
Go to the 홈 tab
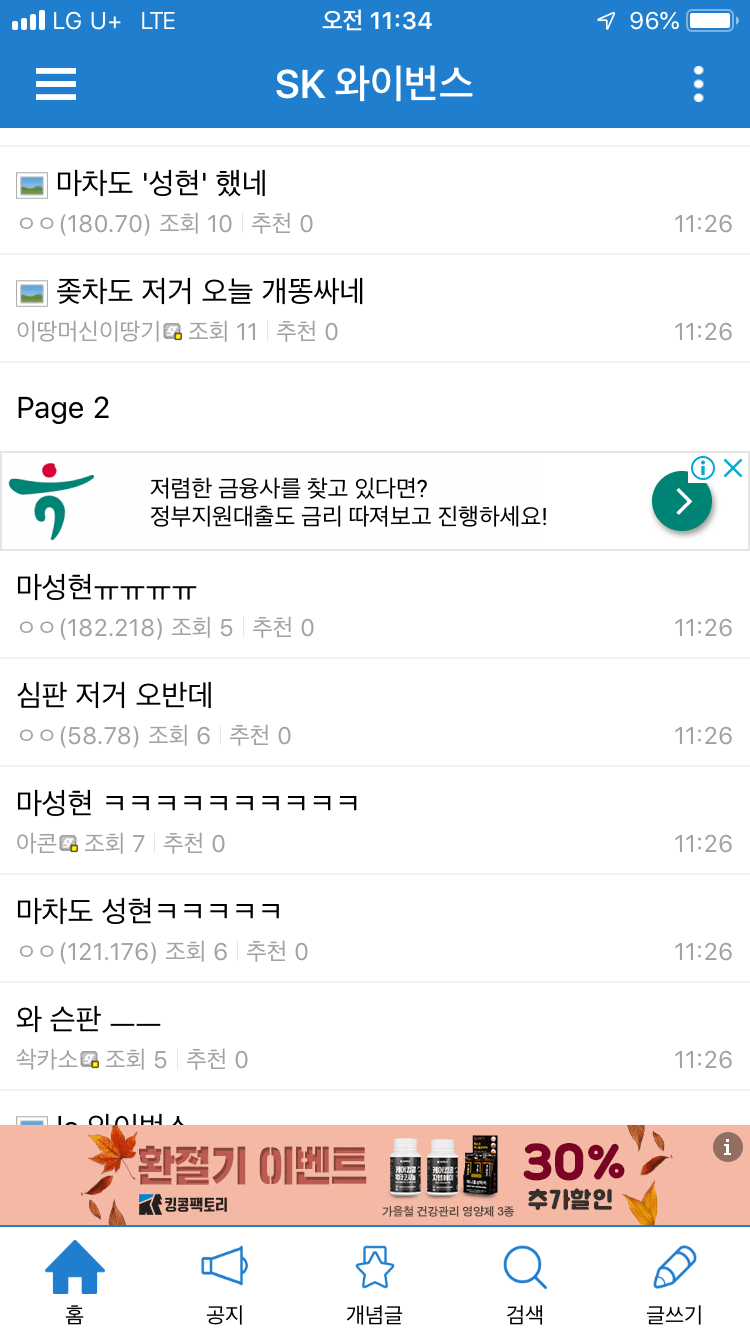(75, 1281)
